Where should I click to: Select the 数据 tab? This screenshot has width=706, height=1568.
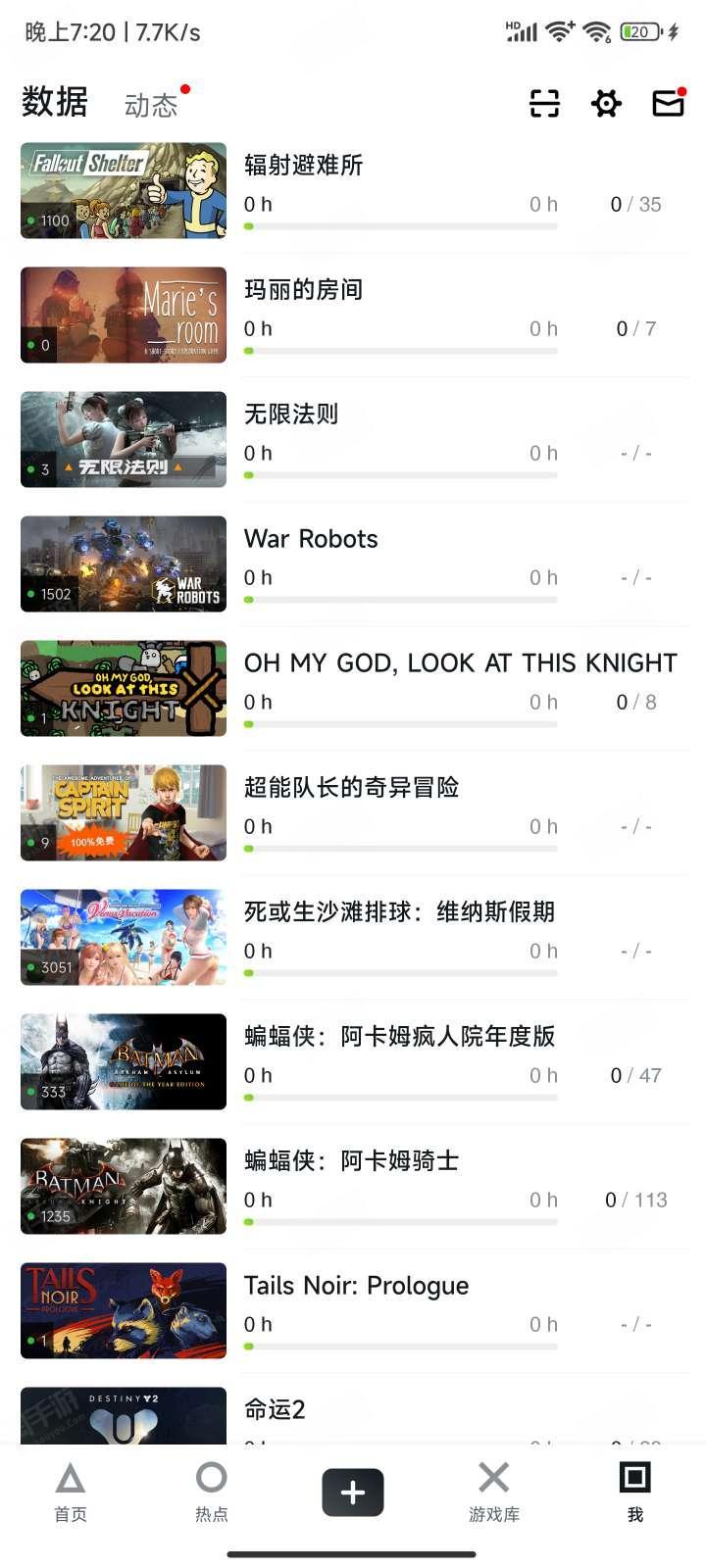[x=55, y=102]
